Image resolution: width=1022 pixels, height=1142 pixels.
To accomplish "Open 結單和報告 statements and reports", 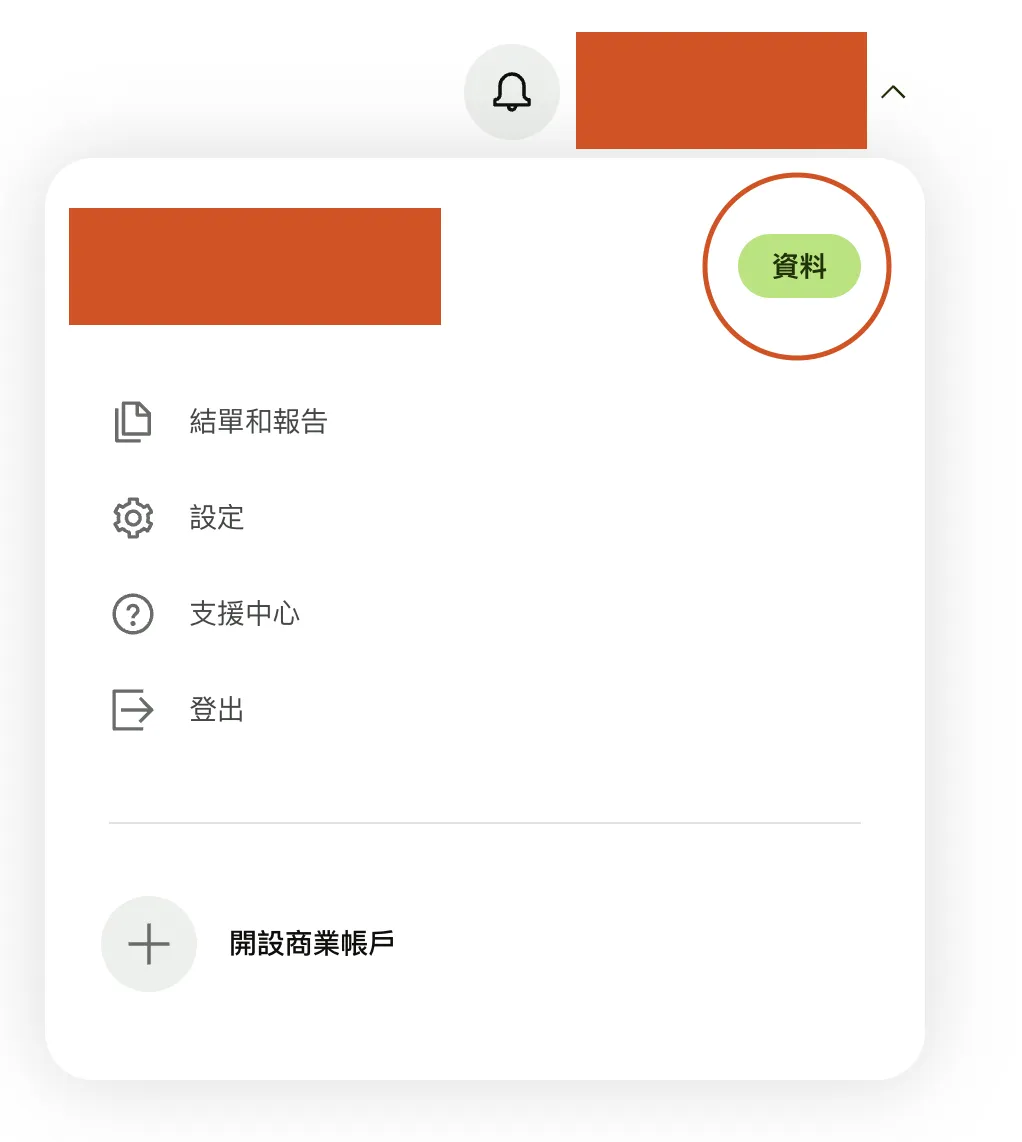I will click(x=258, y=422).
